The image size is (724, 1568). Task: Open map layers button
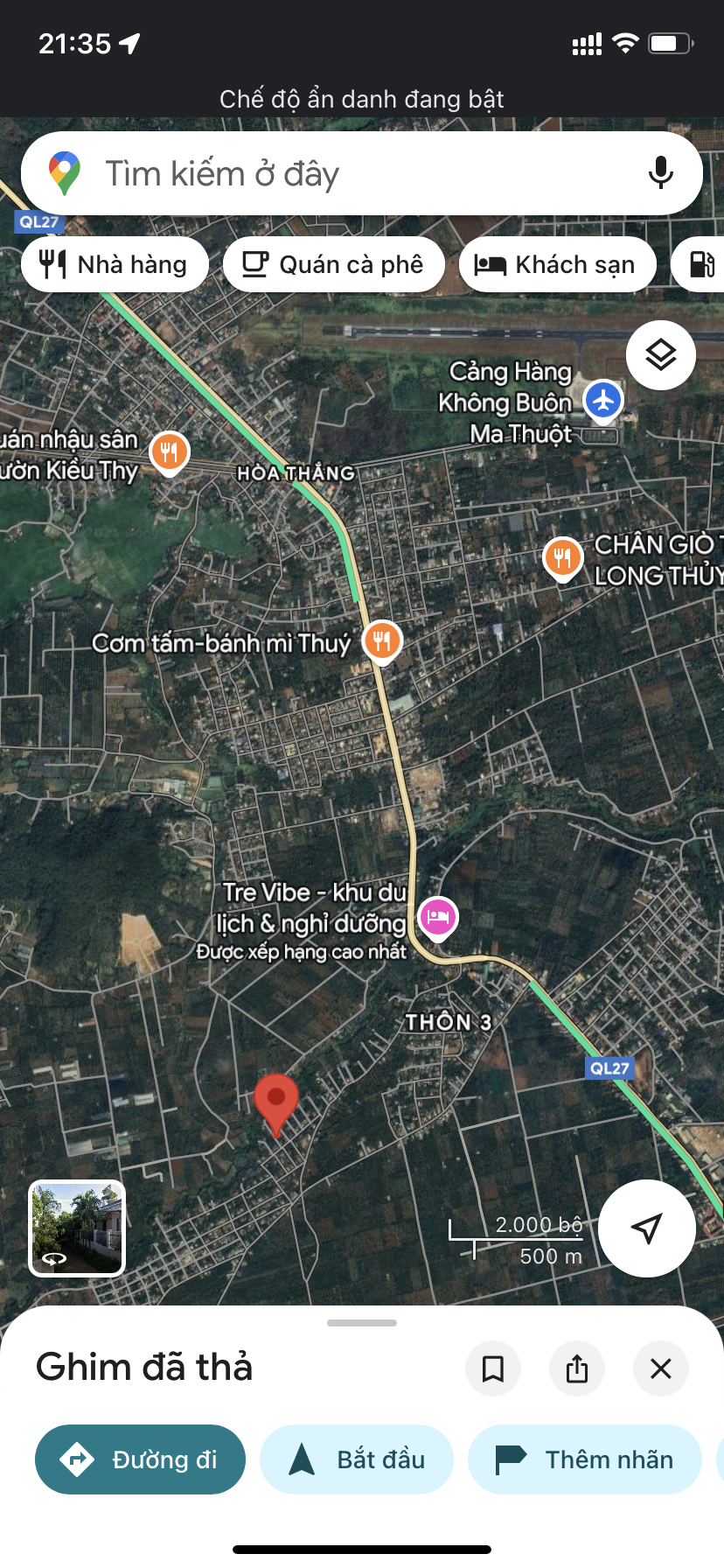click(x=660, y=355)
